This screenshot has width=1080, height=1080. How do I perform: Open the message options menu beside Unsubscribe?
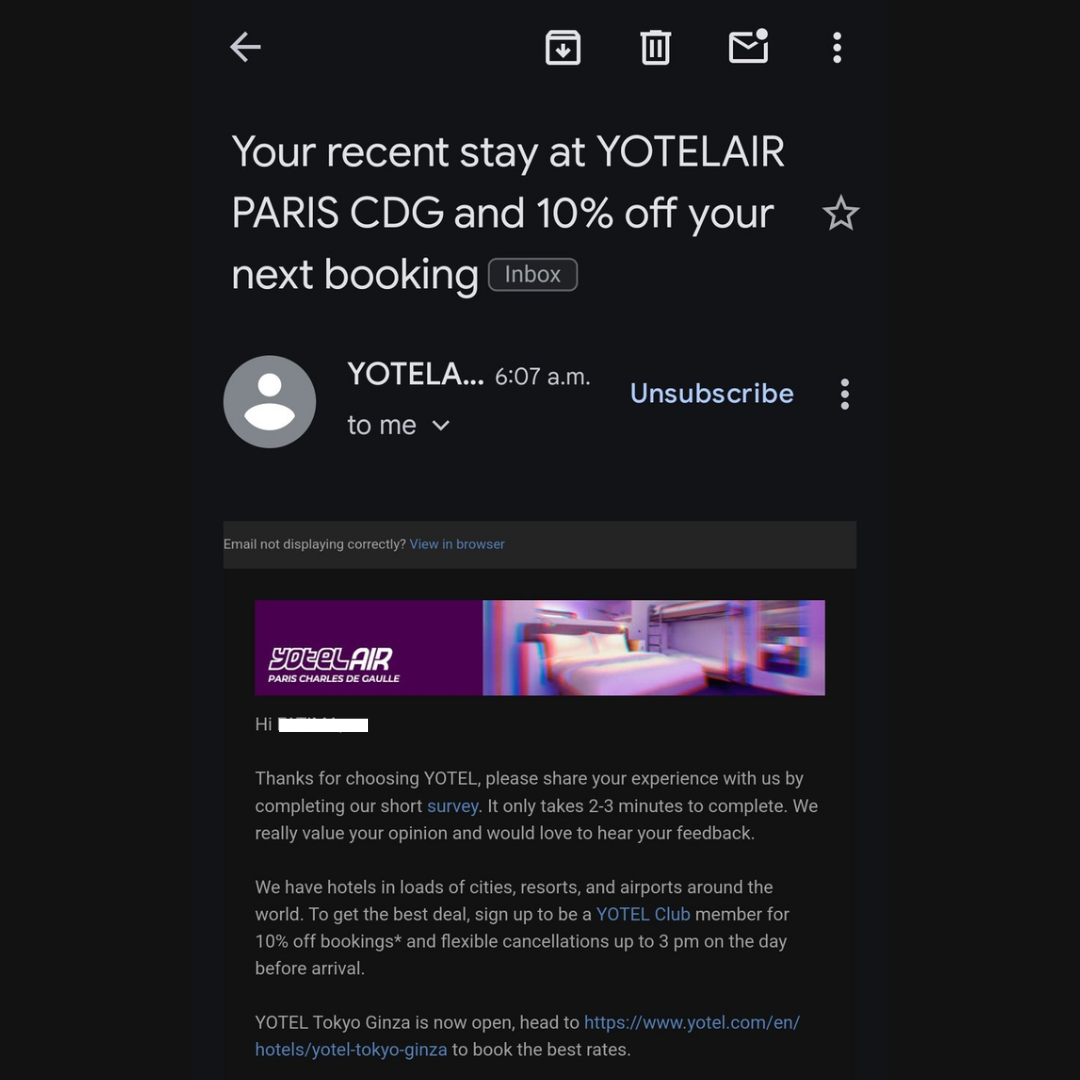point(845,394)
